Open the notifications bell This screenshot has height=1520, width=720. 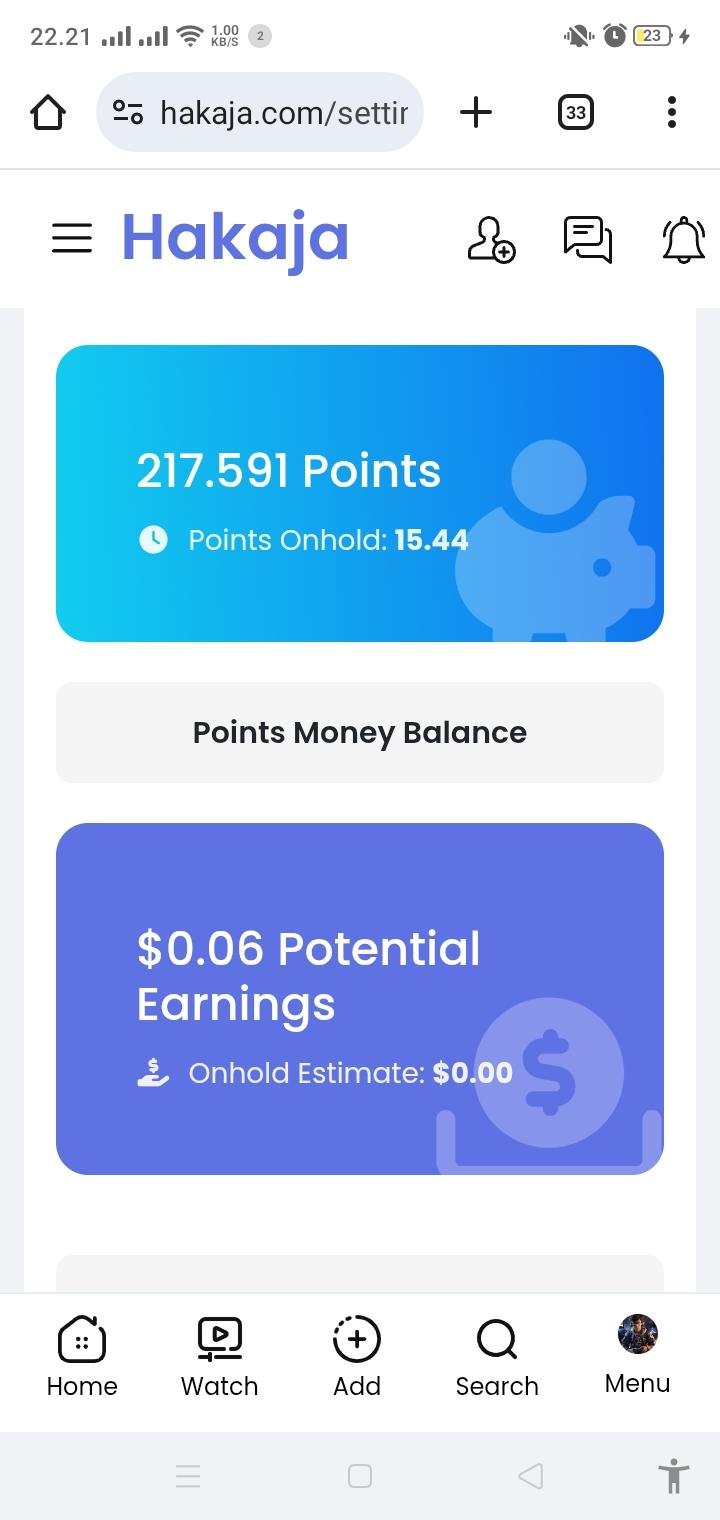click(684, 240)
